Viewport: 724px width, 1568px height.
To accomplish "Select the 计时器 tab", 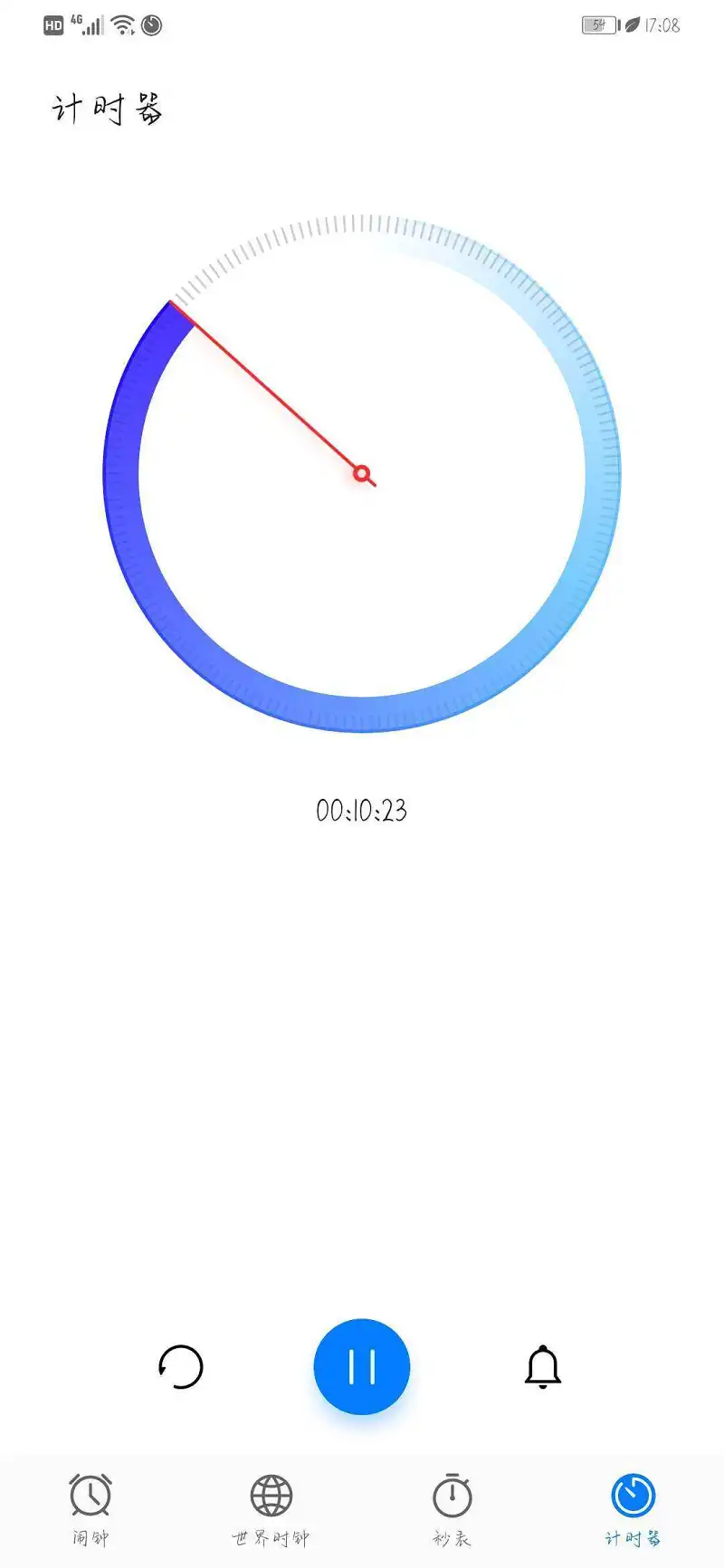I will [x=633, y=1509].
